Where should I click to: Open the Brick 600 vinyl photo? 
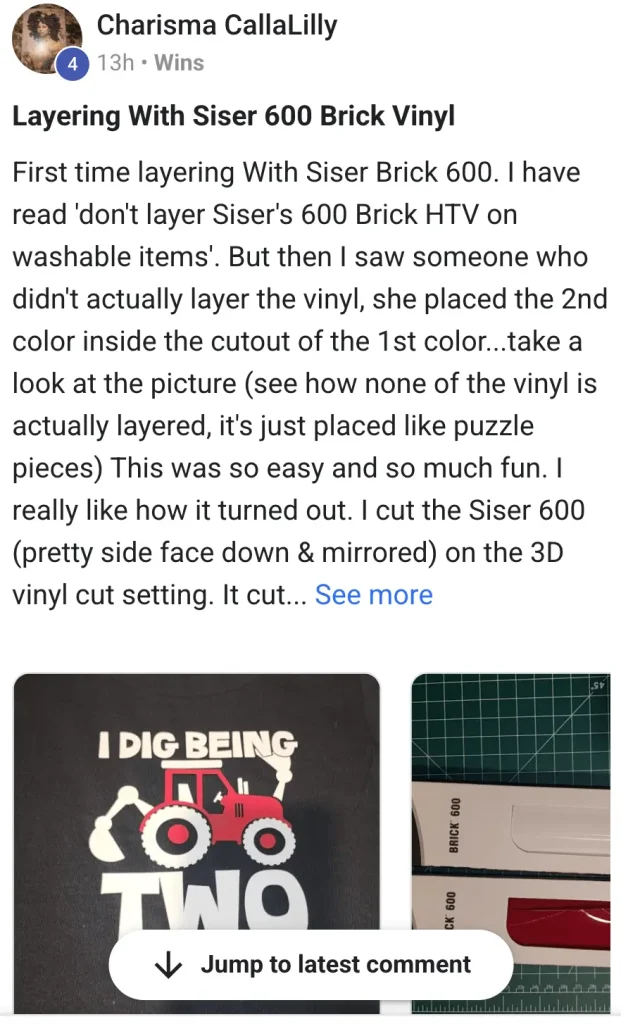514,800
